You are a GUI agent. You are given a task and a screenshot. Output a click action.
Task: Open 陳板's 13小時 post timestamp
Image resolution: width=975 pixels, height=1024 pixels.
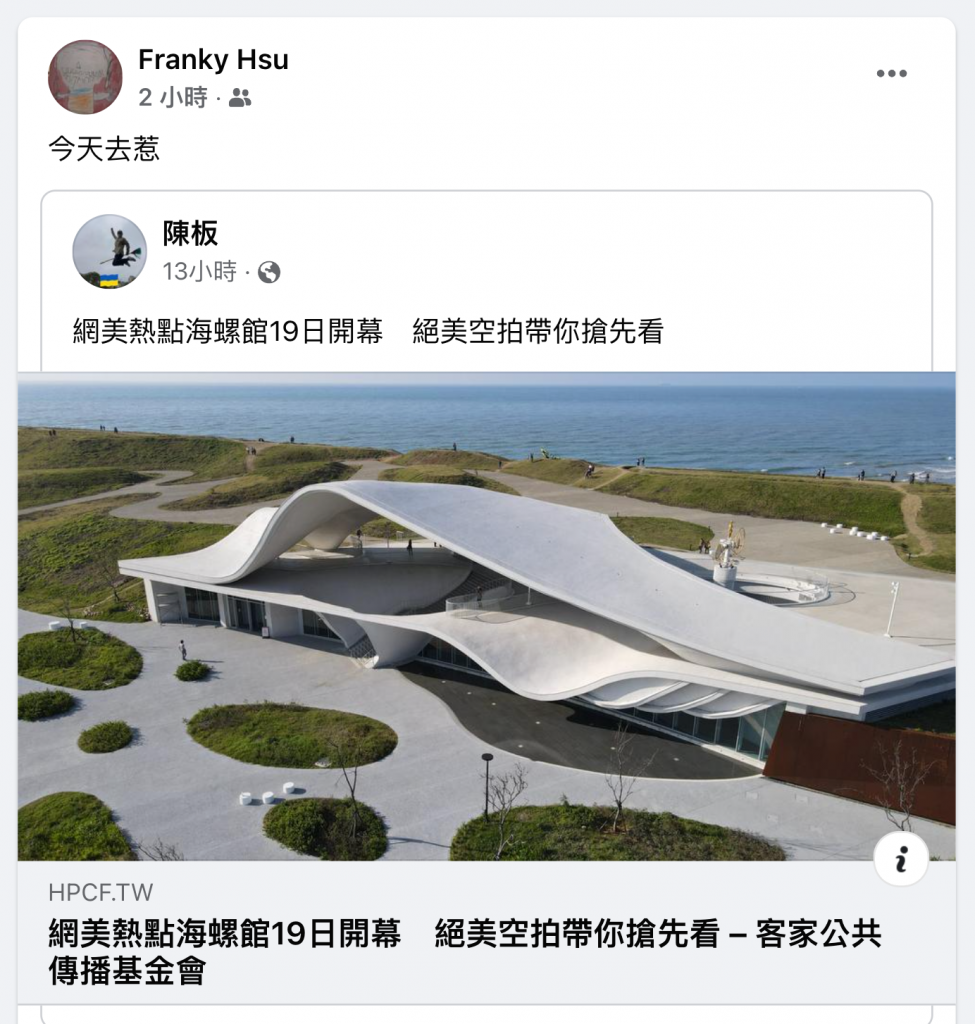[x=200, y=271]
